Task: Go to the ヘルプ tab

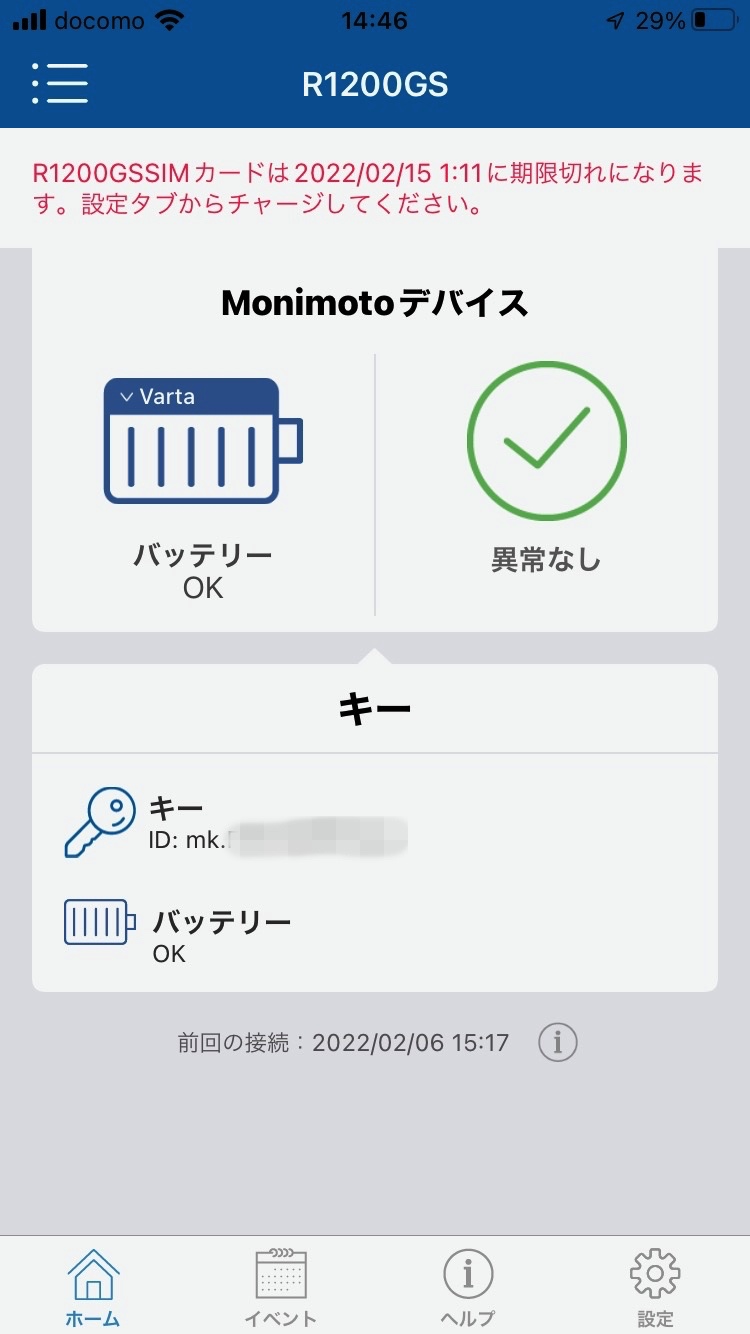Action: pos(468,1288)
